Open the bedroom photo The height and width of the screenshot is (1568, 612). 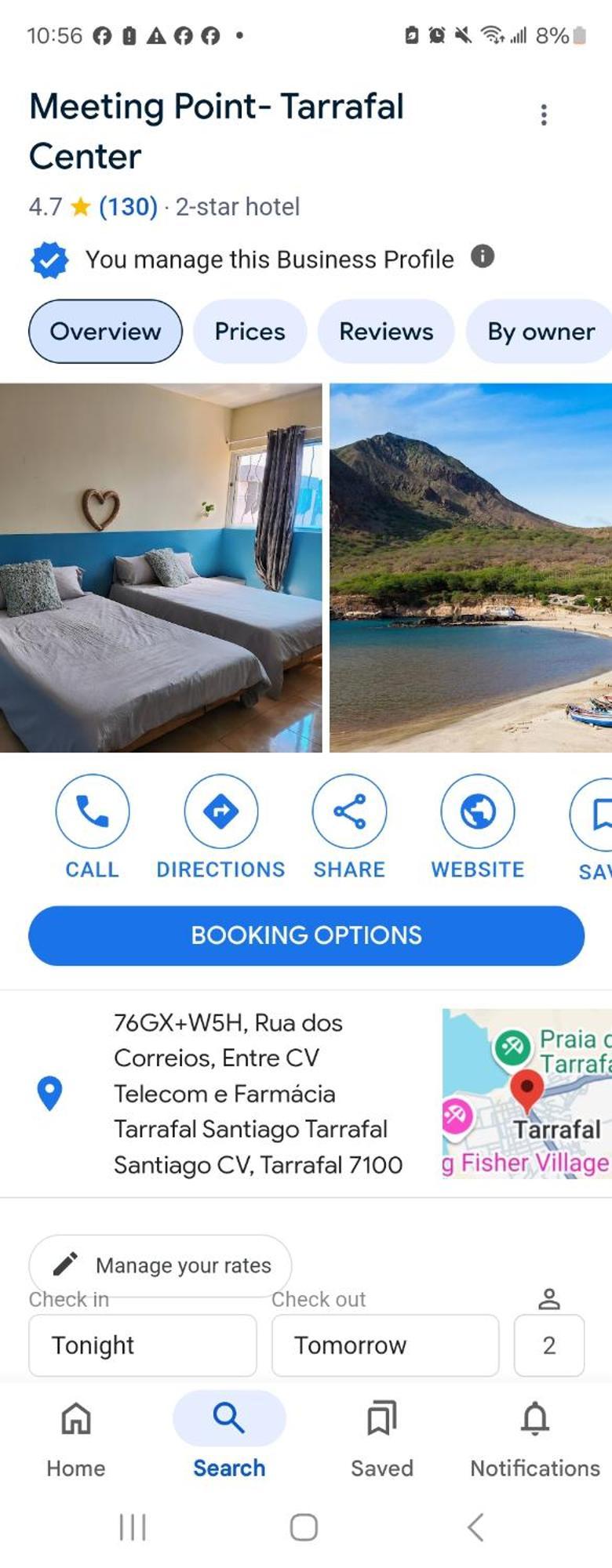(160, 568)
